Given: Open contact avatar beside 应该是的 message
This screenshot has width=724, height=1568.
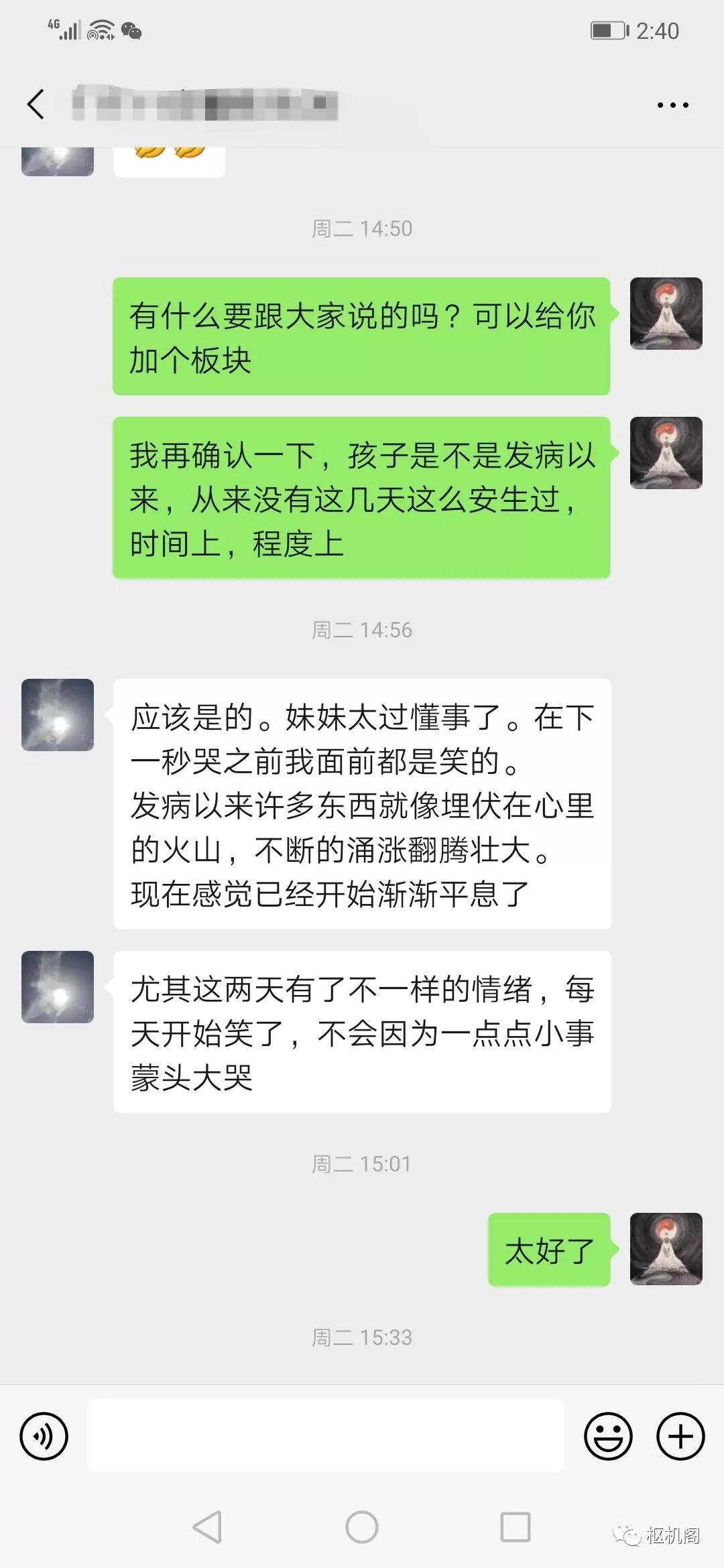Looking at the screenshot, I should click(58, 715).
